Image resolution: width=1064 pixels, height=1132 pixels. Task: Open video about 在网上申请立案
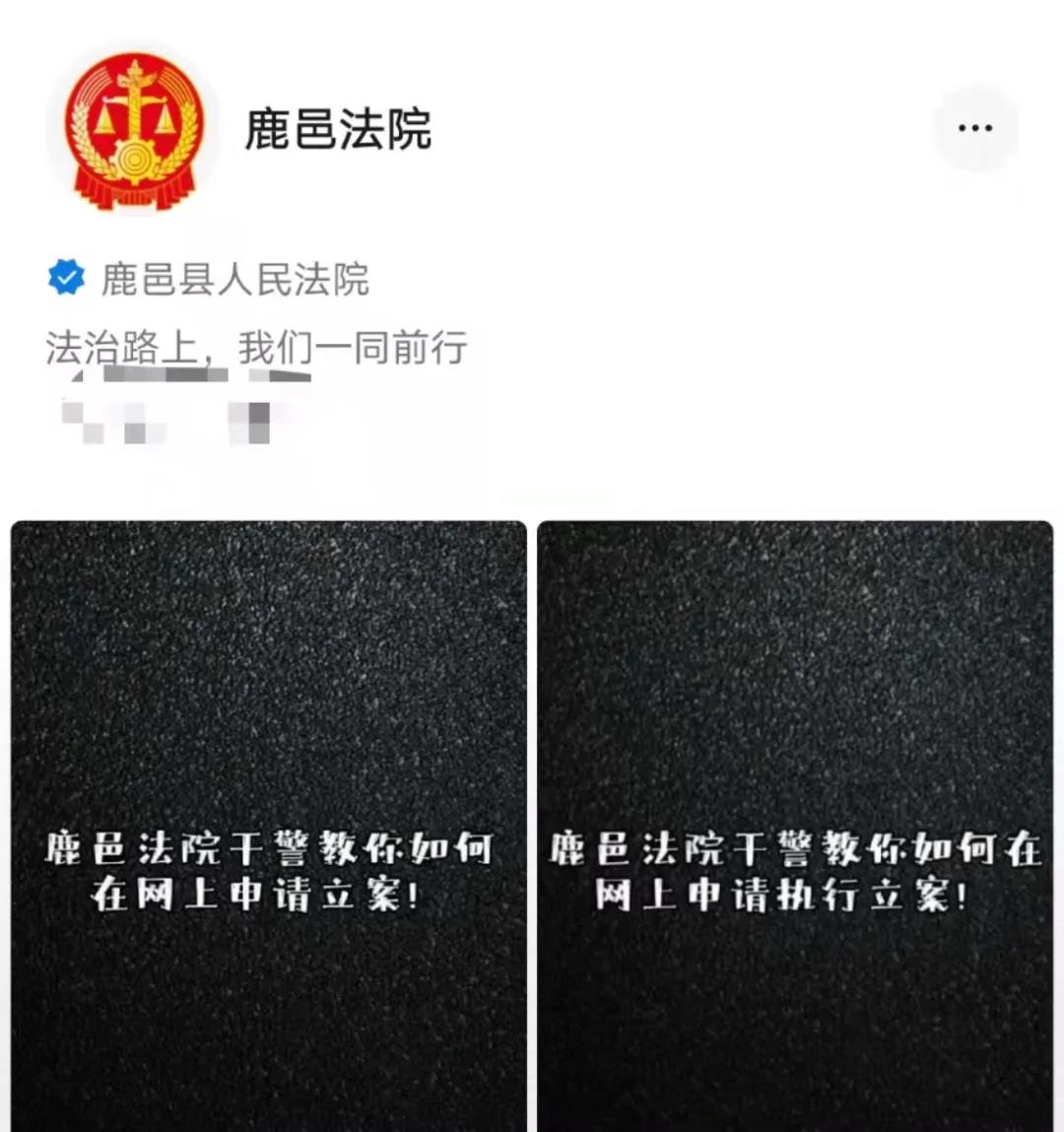pos(269,826)
